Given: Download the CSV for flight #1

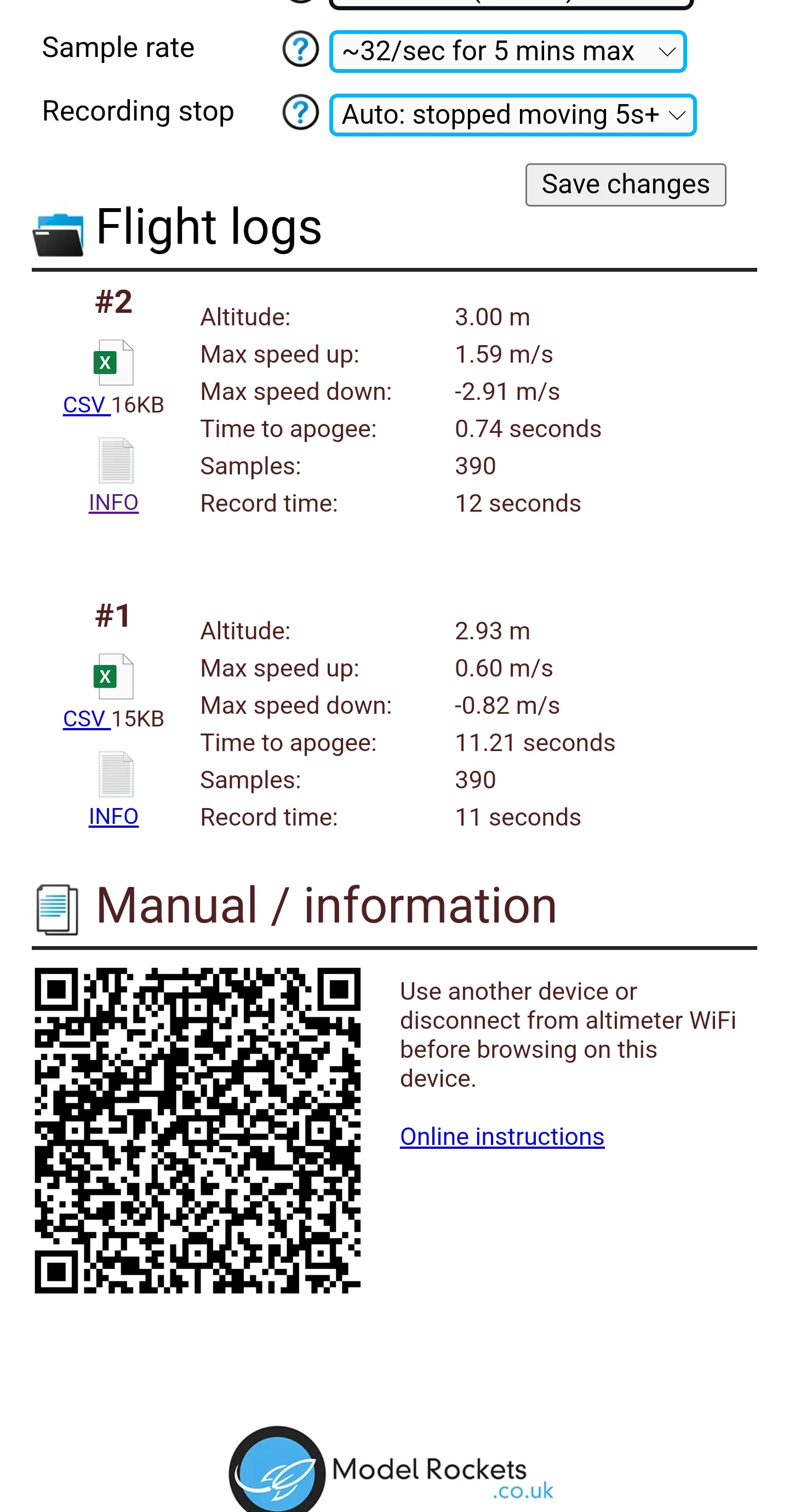Looking at the screenshot, I should 87,718.
